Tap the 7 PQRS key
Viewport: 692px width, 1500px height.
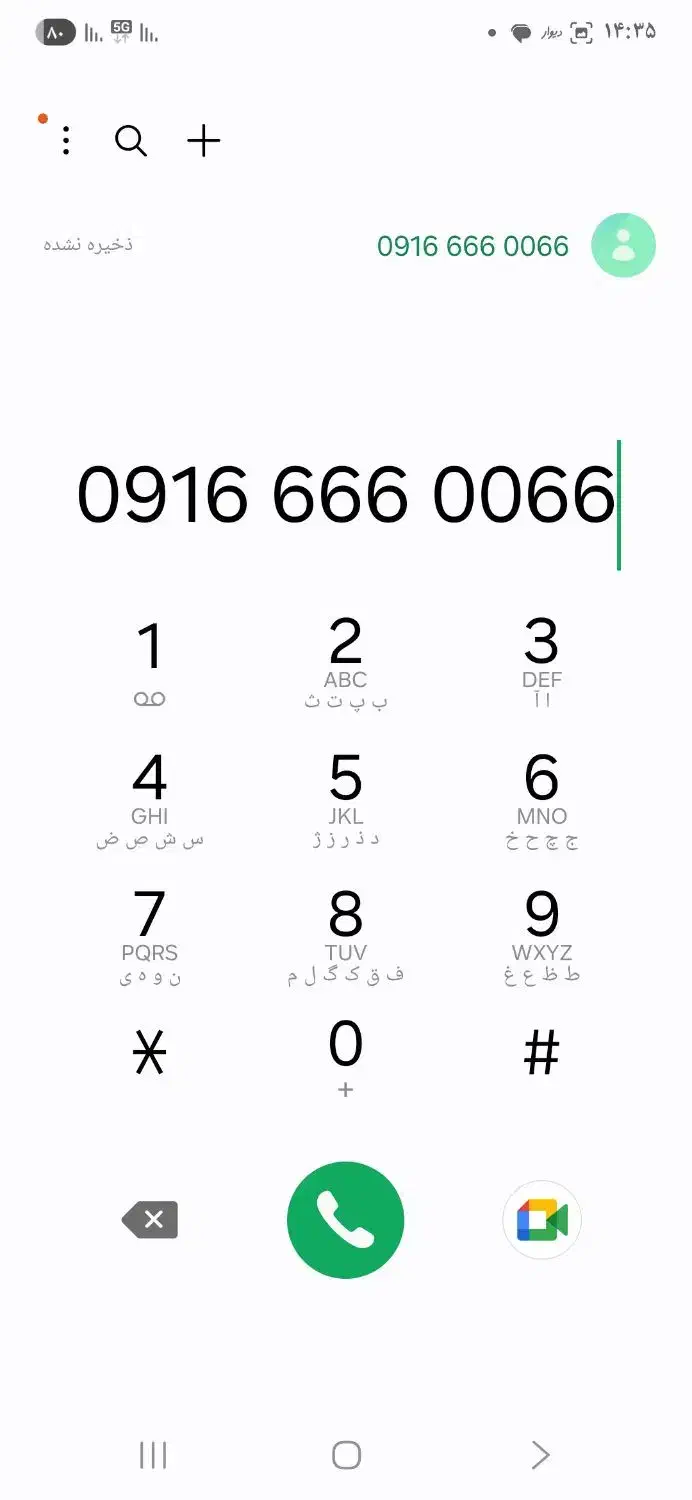pos(150,936)
